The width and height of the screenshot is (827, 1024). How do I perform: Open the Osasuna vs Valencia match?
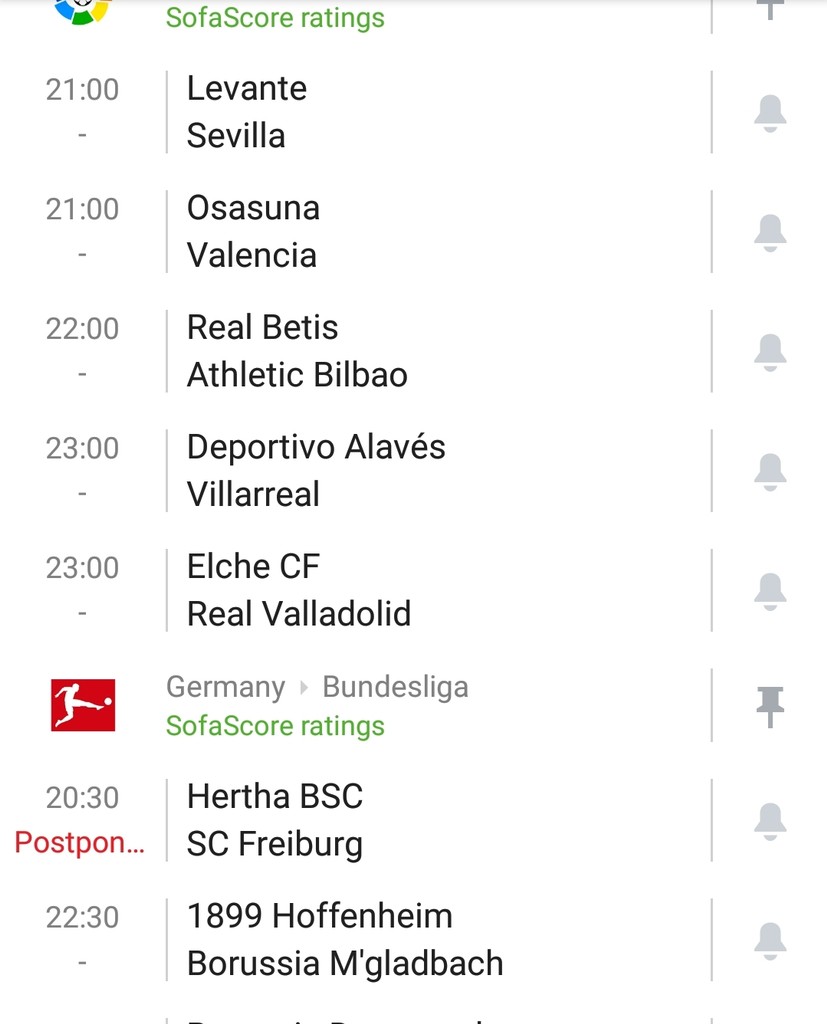point(400,232)
